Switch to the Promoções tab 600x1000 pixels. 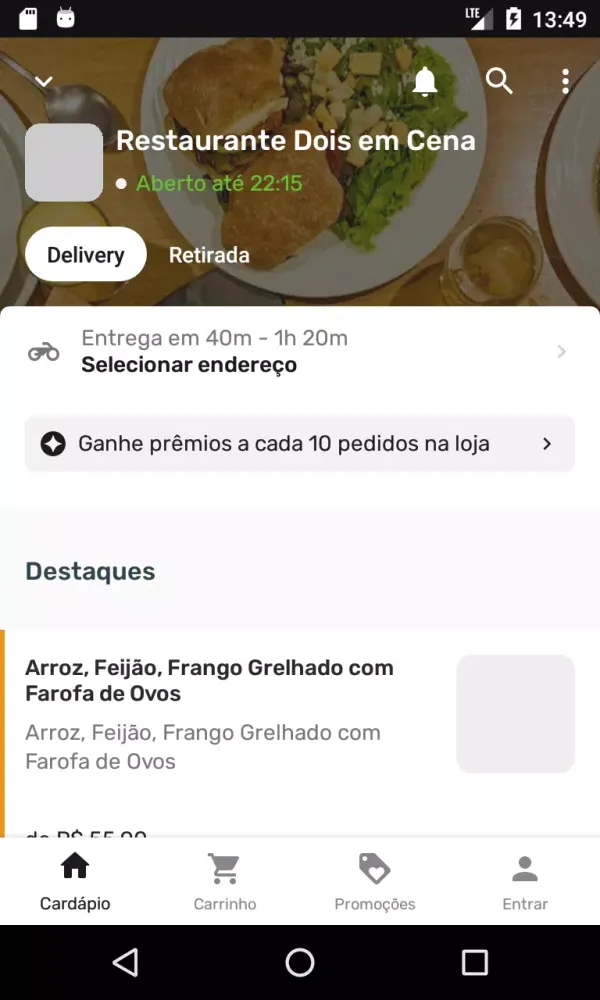pos(375,882)
